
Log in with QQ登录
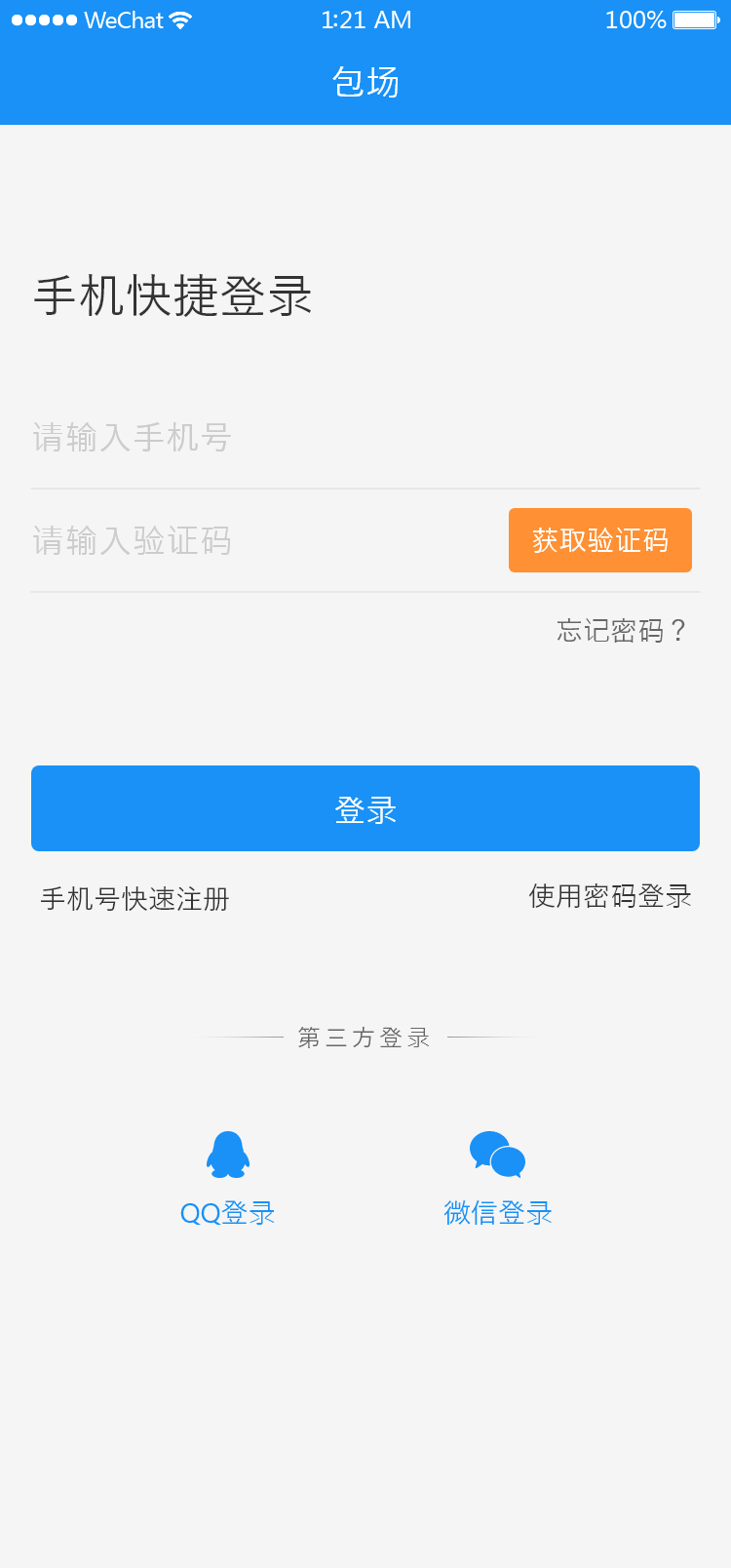[x=228, y=1178]
